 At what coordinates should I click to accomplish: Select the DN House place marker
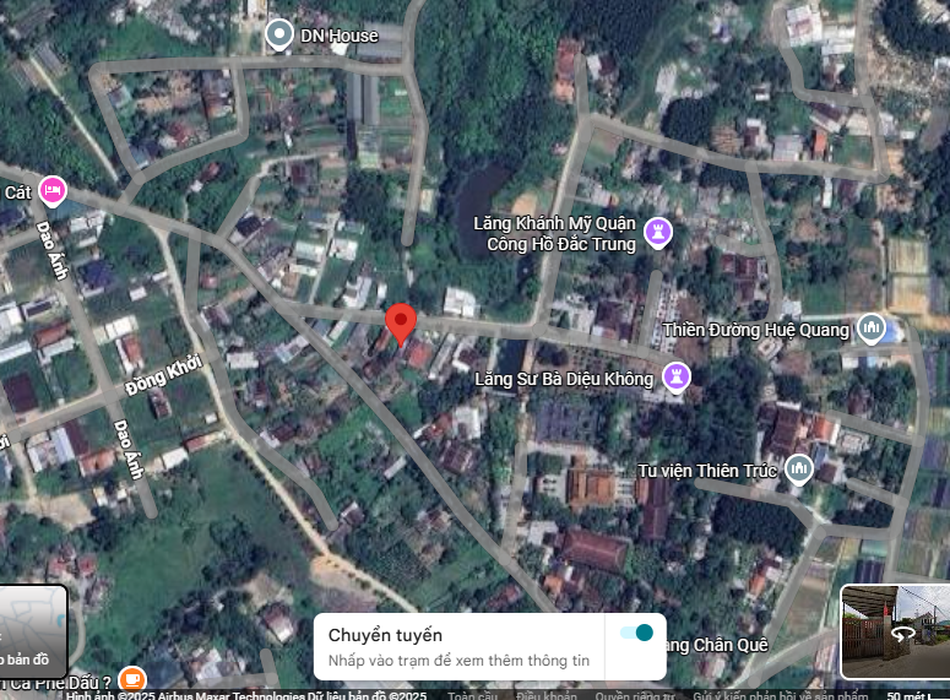[x=279, y=35]
